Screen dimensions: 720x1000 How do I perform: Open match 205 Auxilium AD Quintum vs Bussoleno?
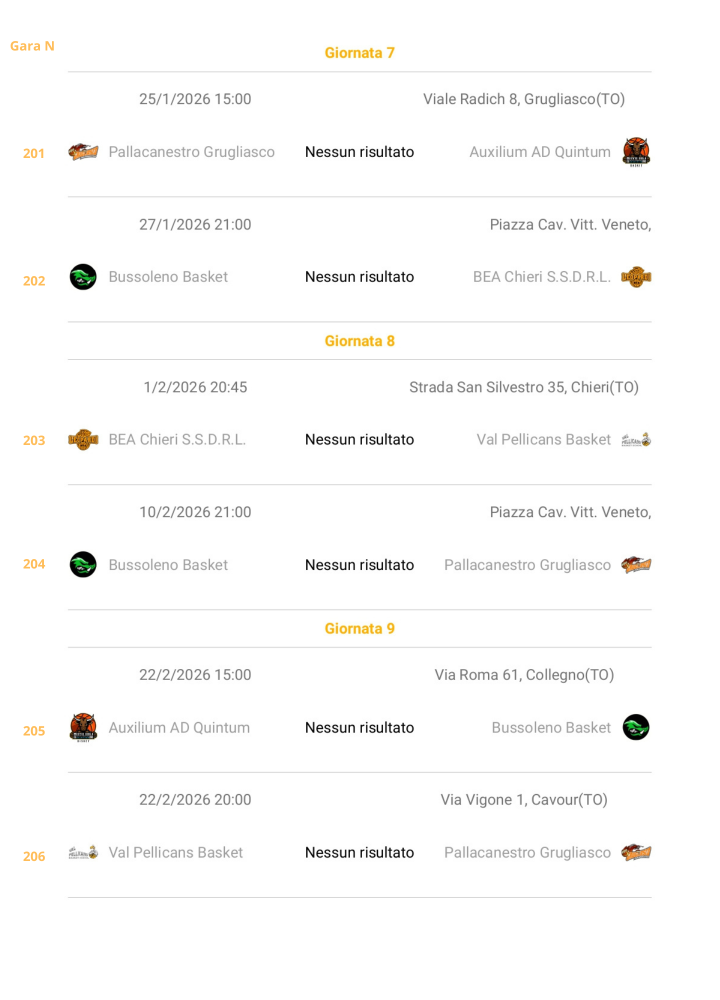pyautogui.click(x=359, y=728)
